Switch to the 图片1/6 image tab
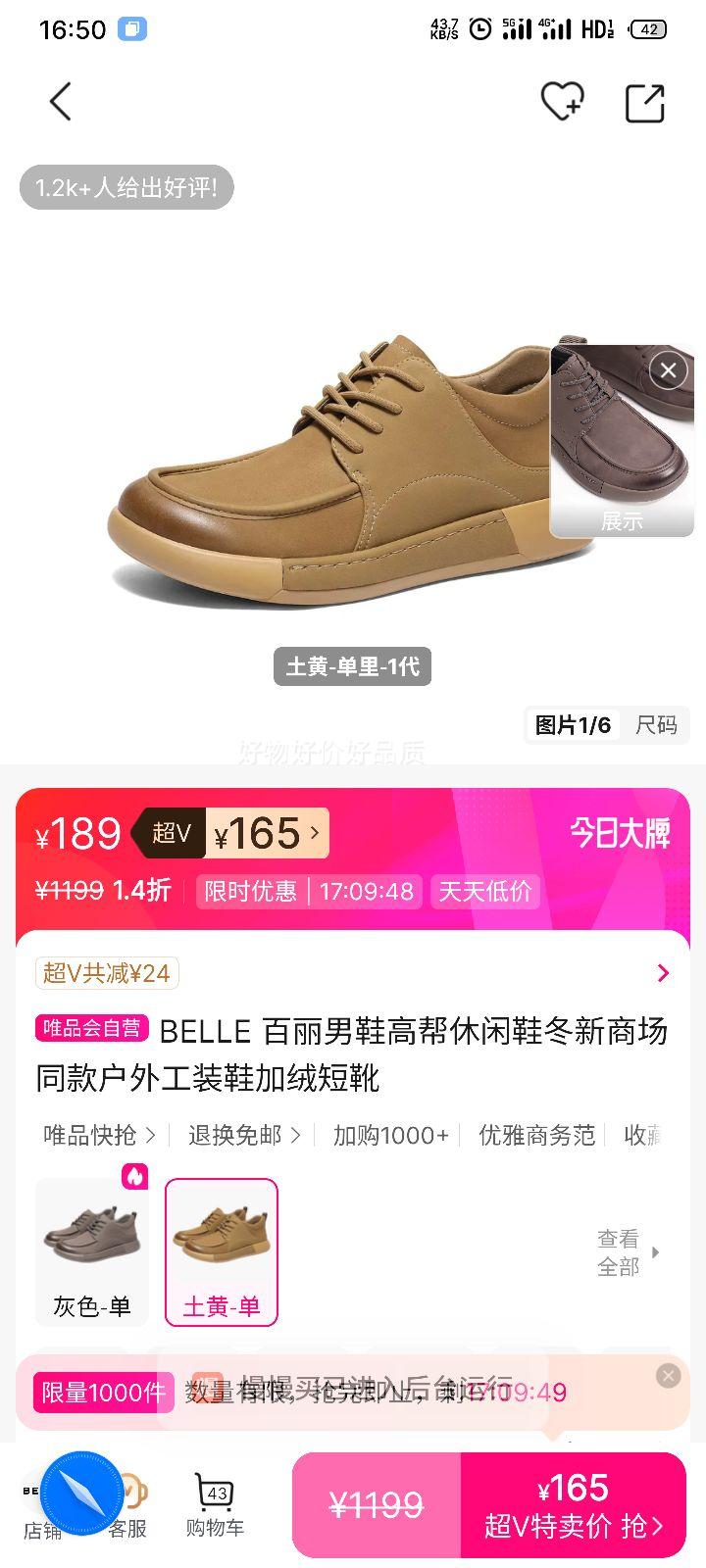This screenshot has height=1568, width=706. coord(572,726)
